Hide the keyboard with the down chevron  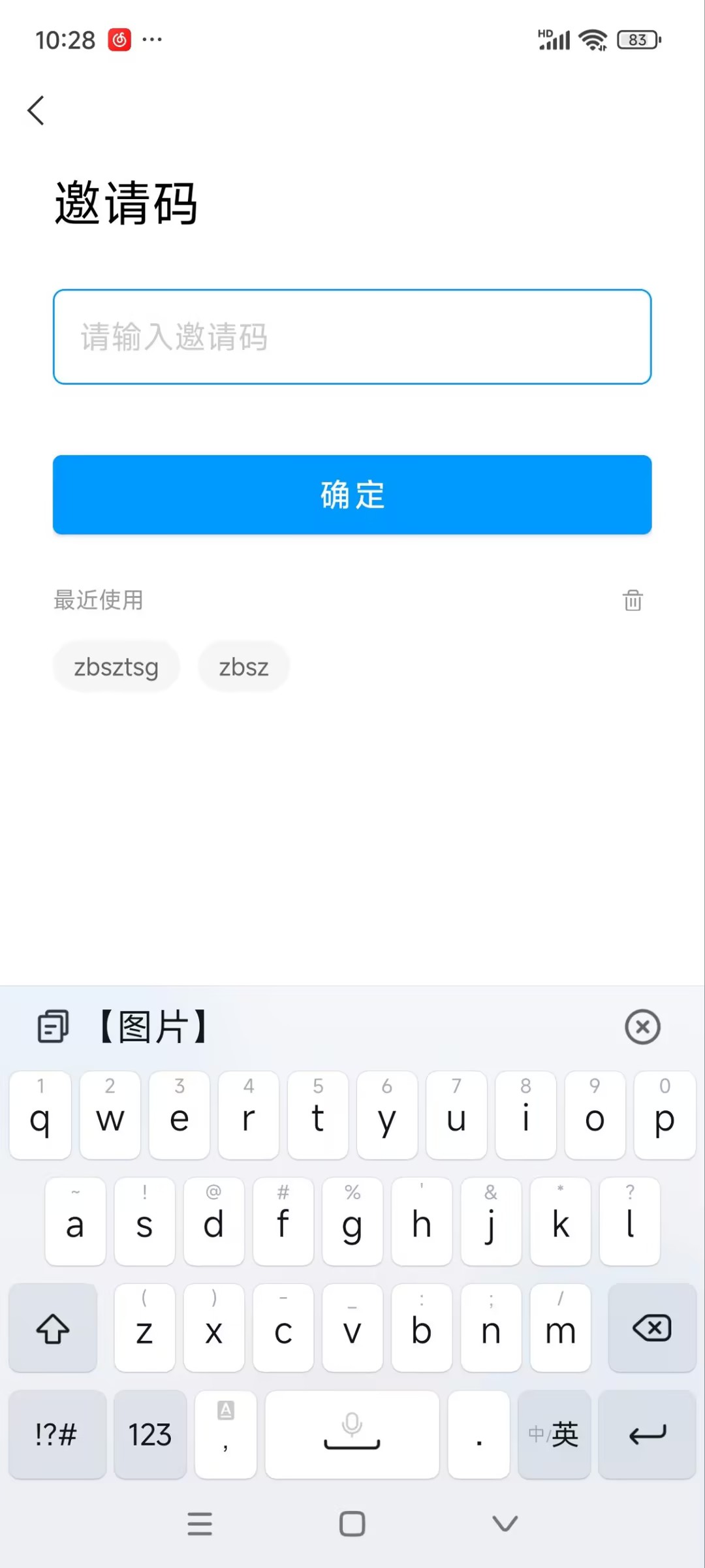pos(505,1524)
